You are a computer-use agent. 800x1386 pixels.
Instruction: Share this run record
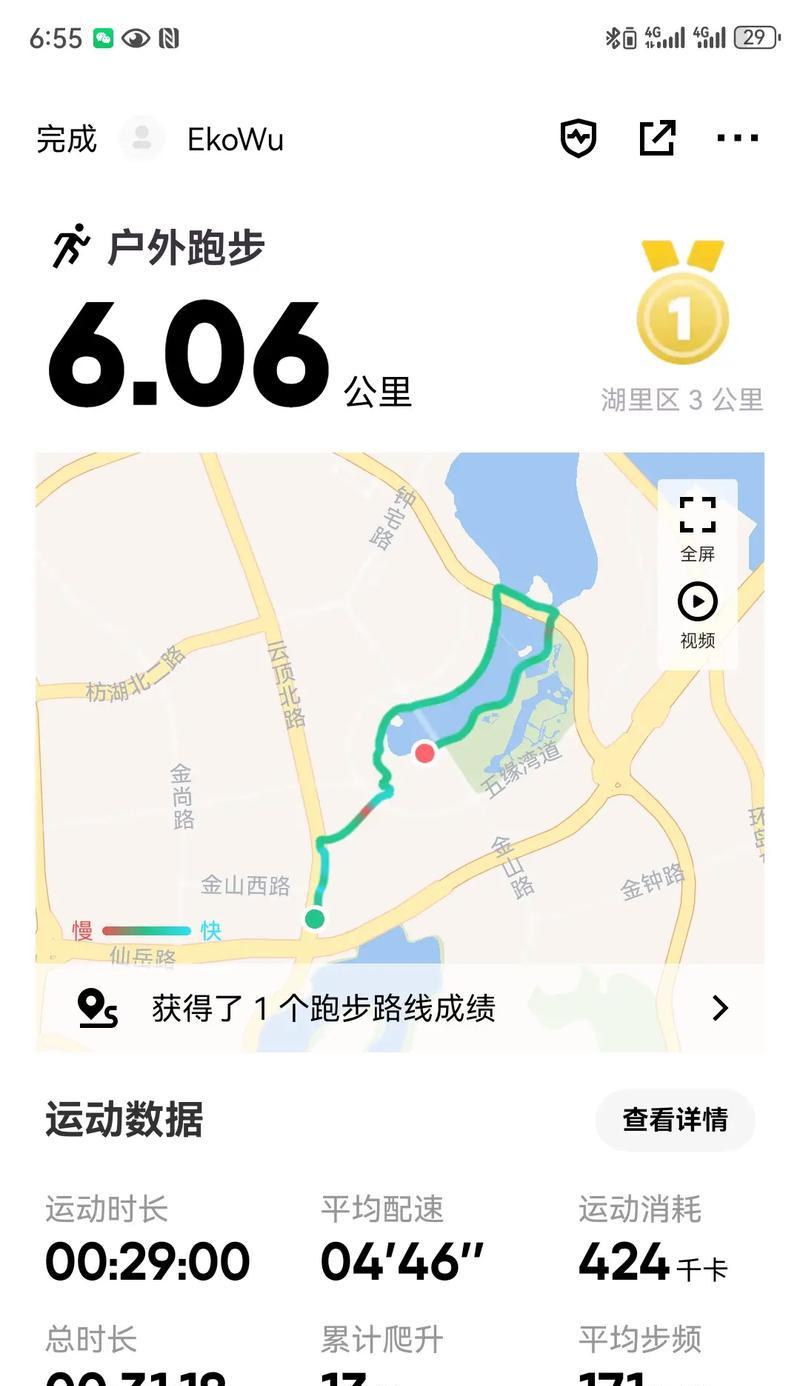pos(657,139)
